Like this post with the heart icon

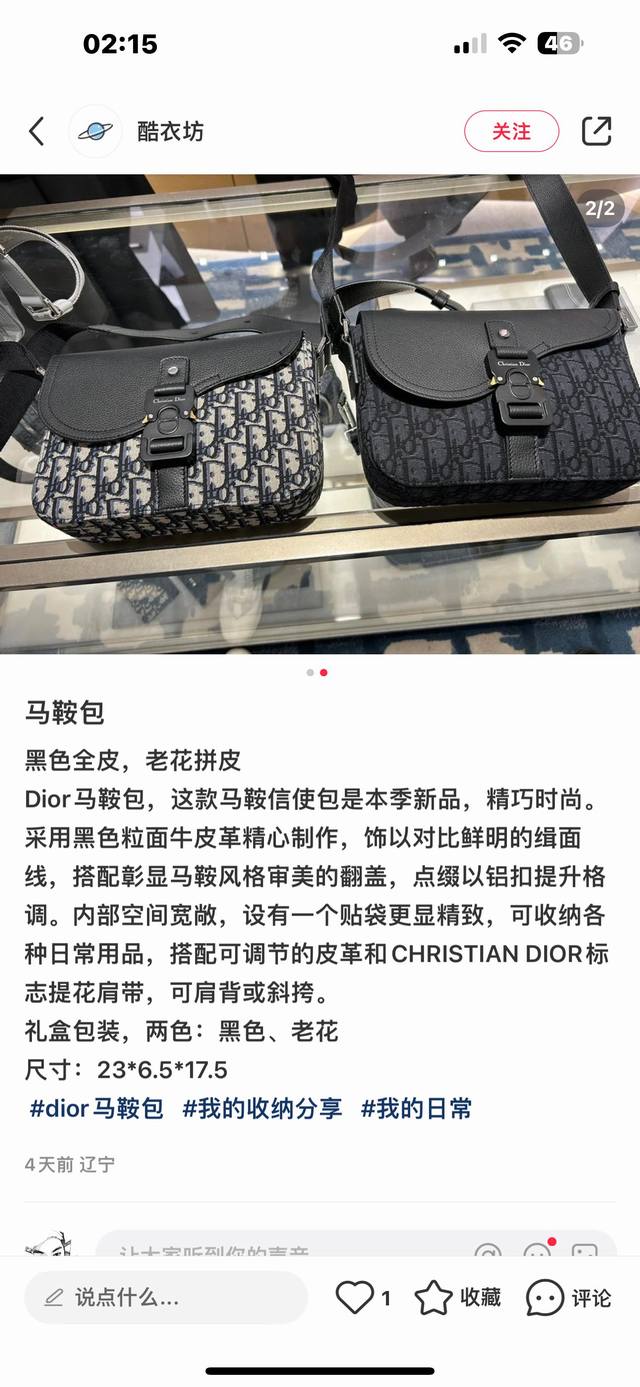(x=354, y=1298)
